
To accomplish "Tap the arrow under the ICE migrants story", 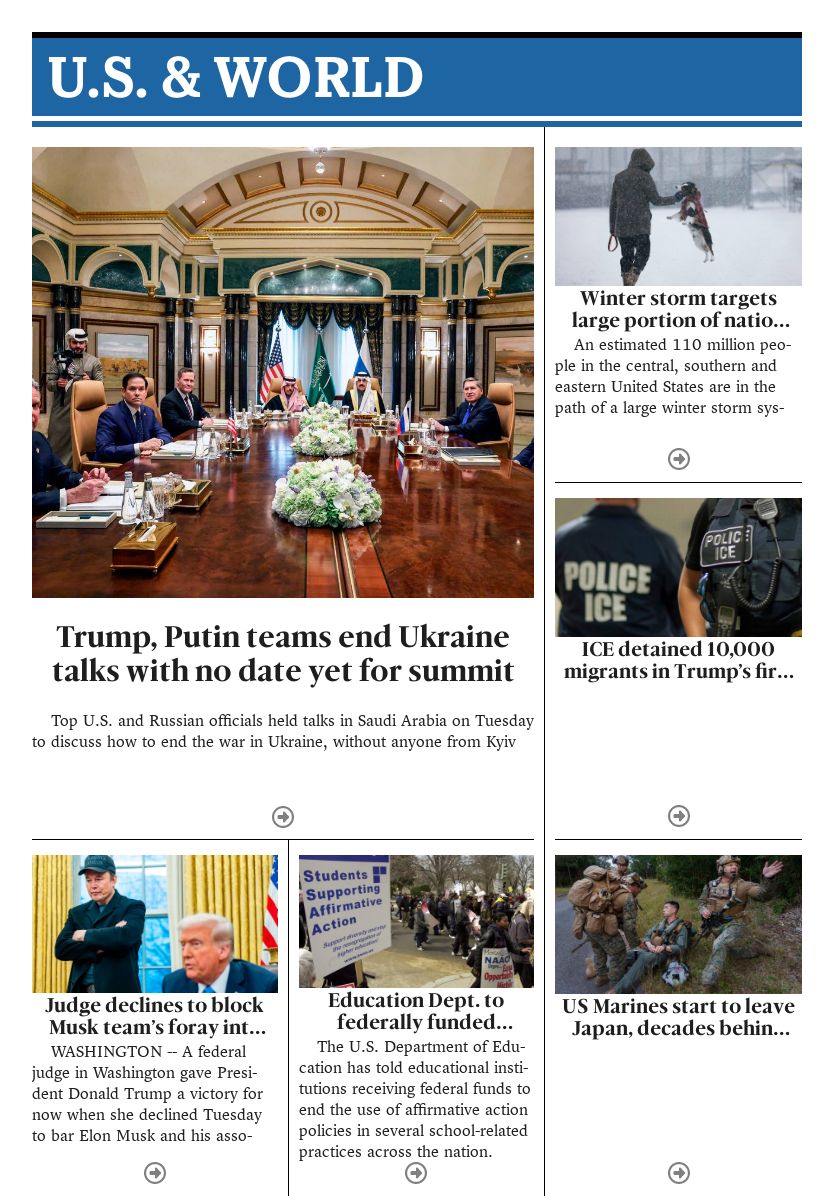I will pyautogui.click(x=679, y=816).
